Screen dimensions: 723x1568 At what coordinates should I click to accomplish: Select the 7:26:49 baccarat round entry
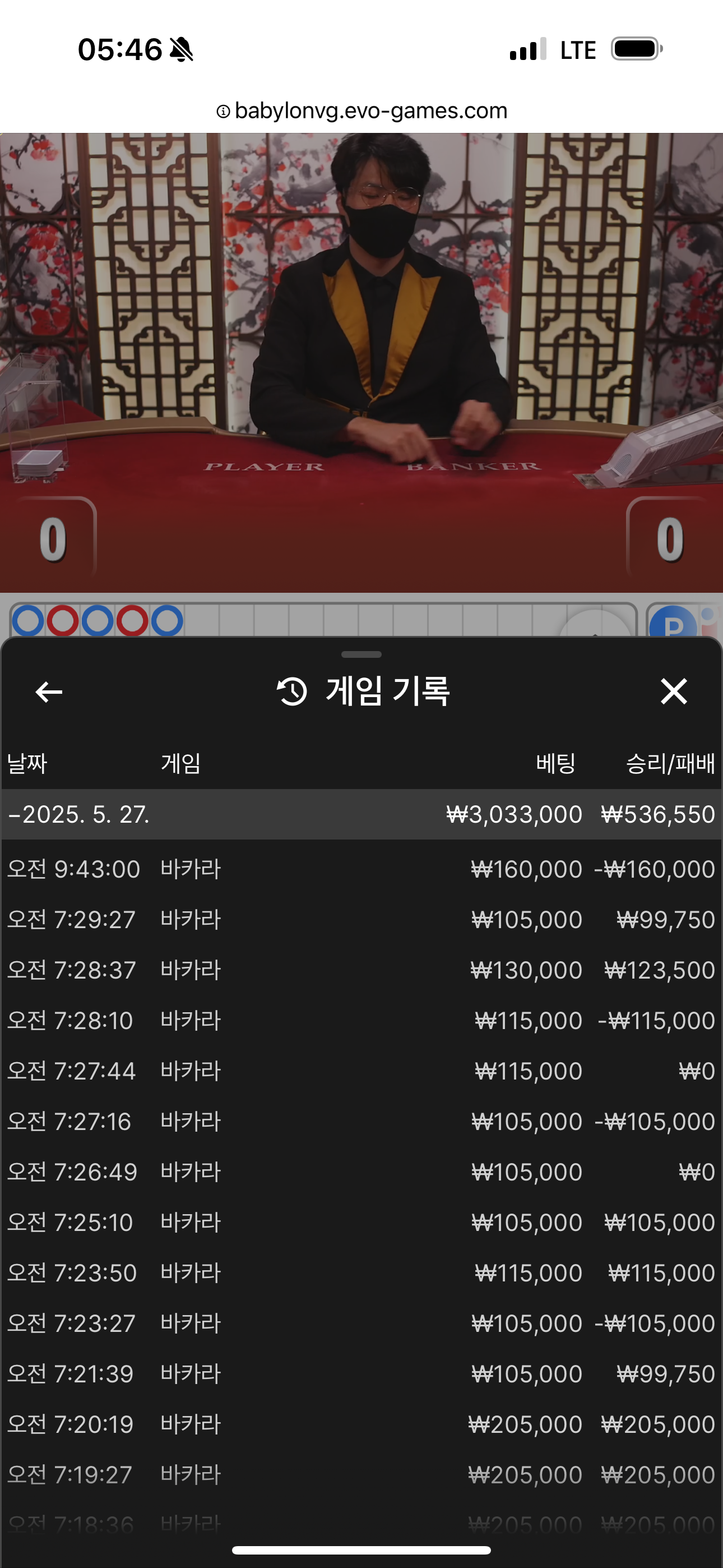[361, 1172]
